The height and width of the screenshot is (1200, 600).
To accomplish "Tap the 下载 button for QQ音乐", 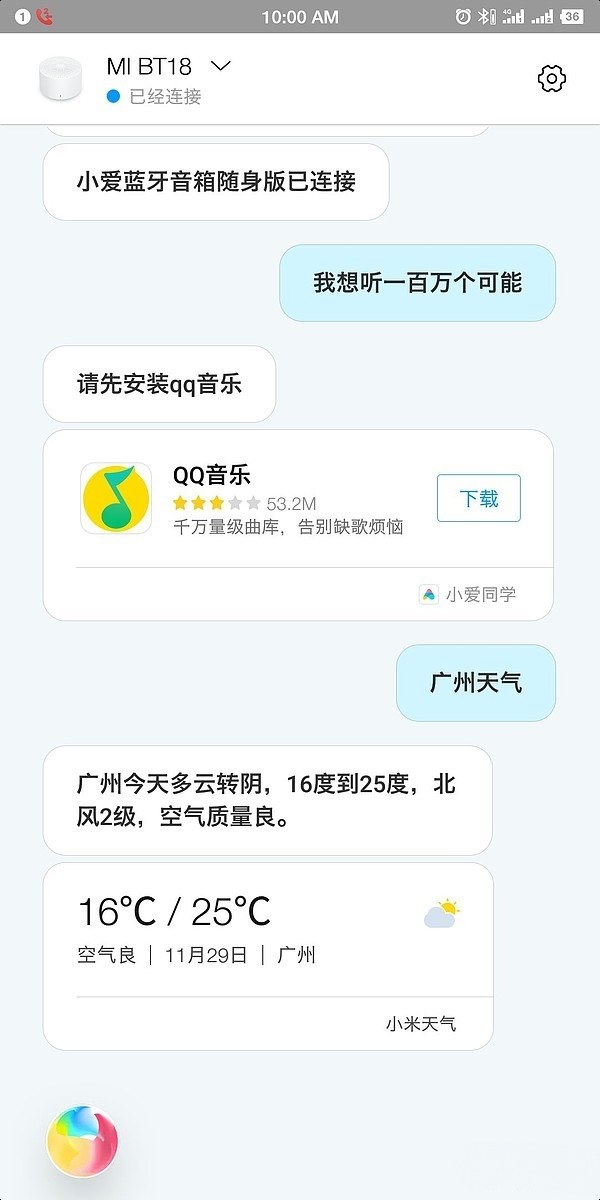I will pyautogui.click(x=479, y=498).
